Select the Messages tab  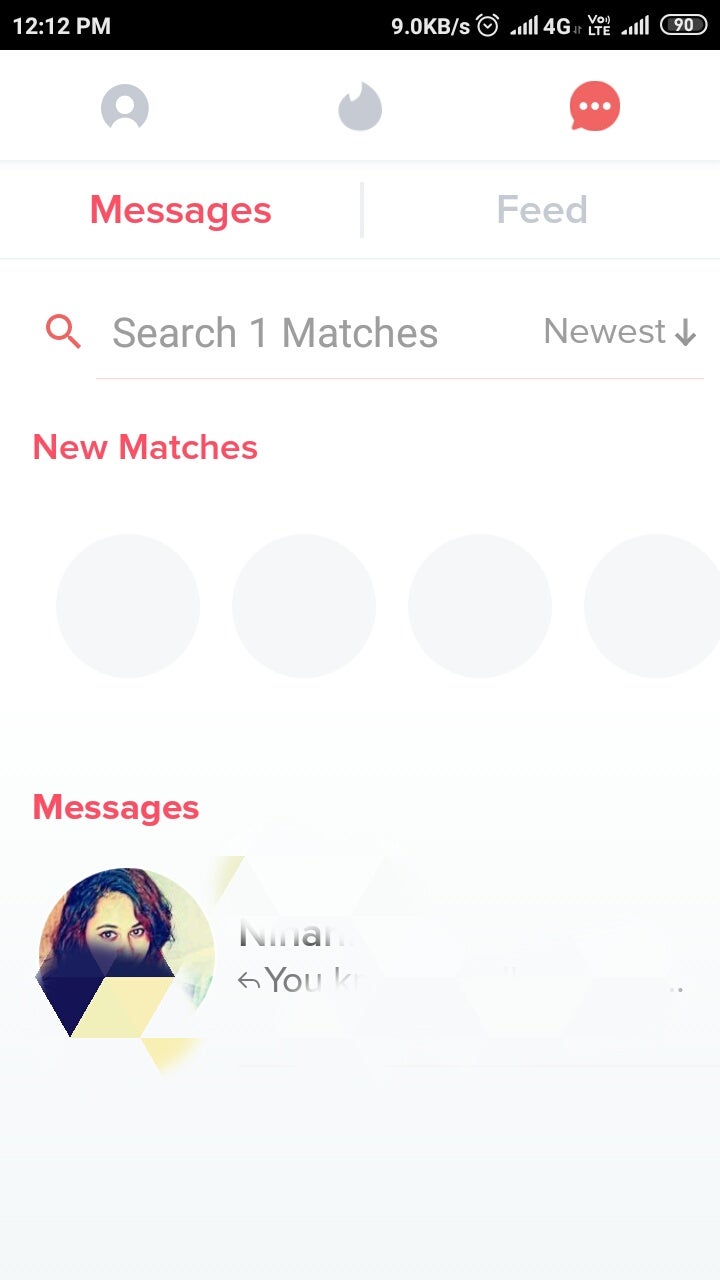181,210
